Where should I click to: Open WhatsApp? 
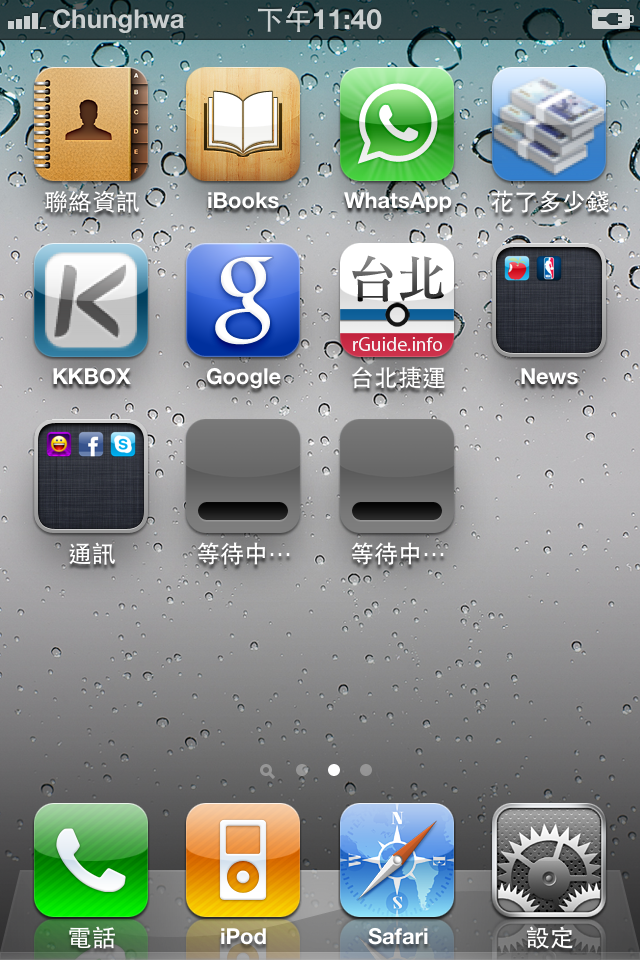(397, 125)
